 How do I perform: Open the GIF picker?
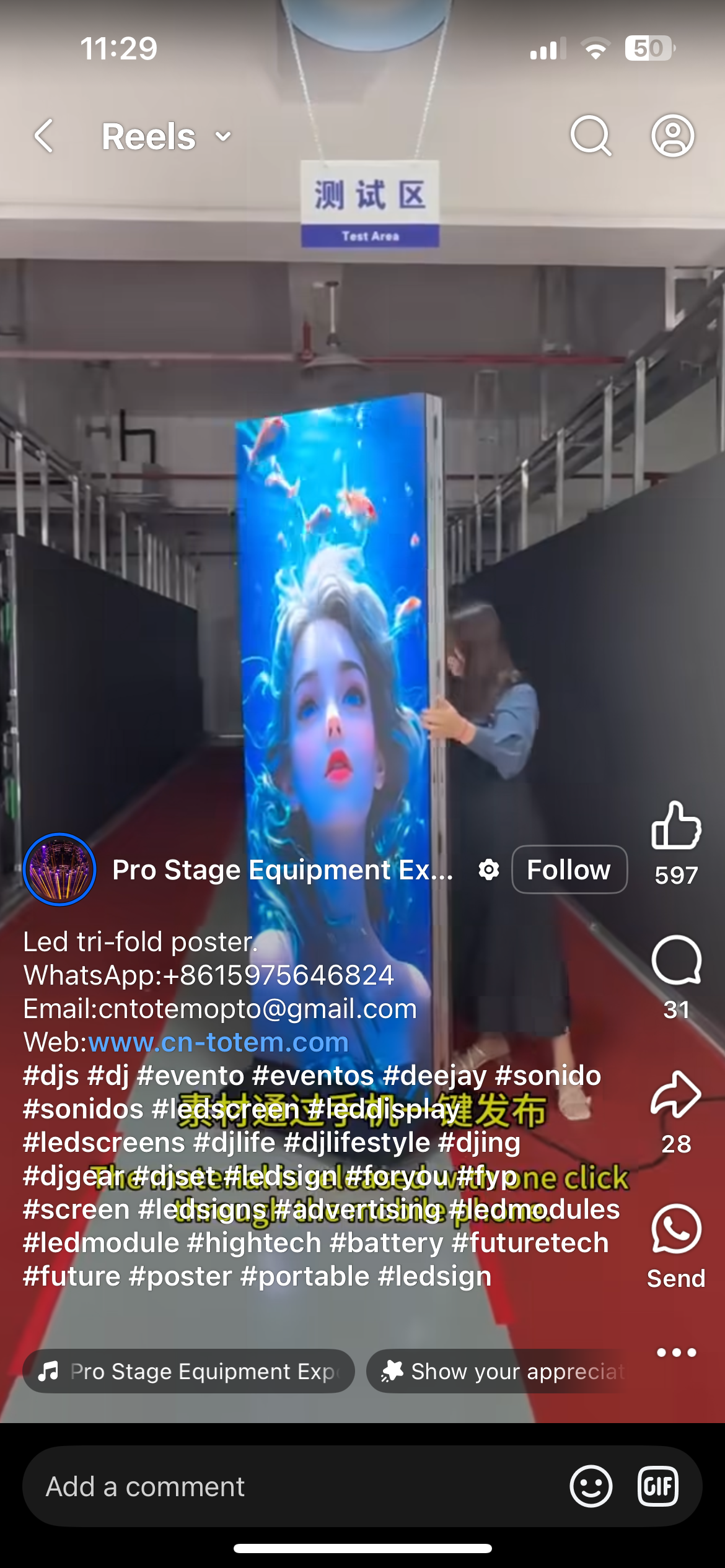point(657,1486)
